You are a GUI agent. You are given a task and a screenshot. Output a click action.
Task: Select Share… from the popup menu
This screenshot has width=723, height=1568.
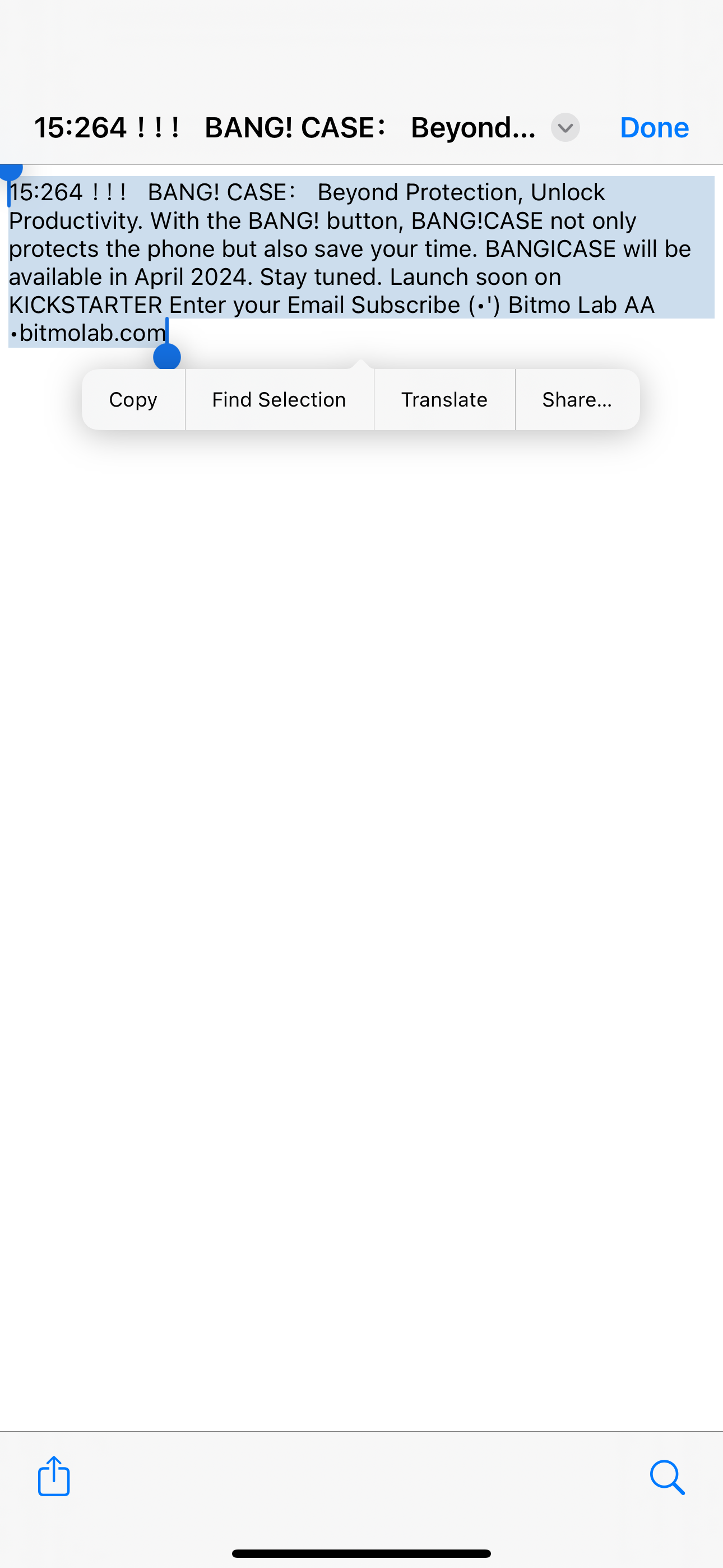(576, 399)
